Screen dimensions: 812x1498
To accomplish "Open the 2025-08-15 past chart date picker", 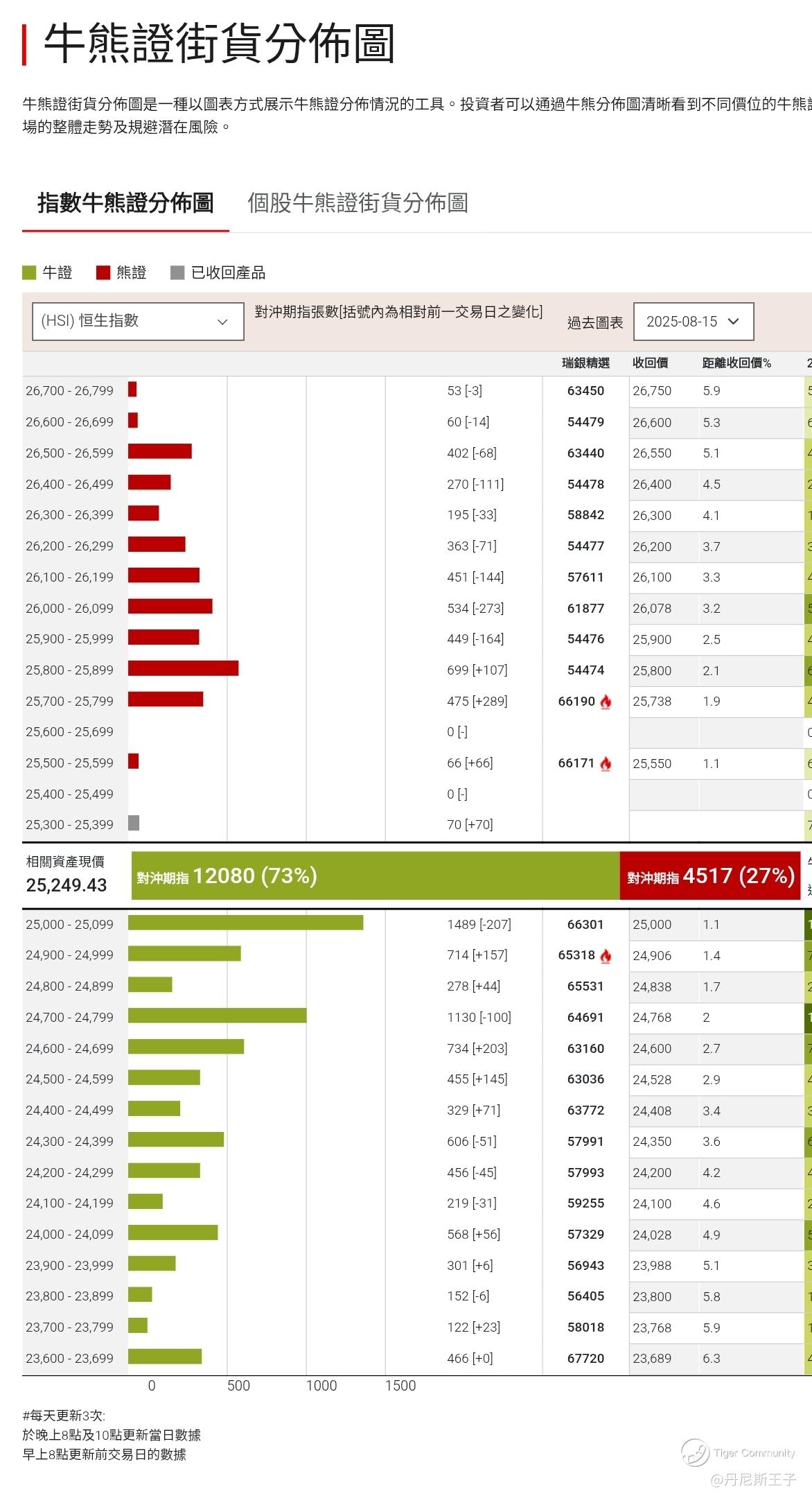I will tap(693, 322).
